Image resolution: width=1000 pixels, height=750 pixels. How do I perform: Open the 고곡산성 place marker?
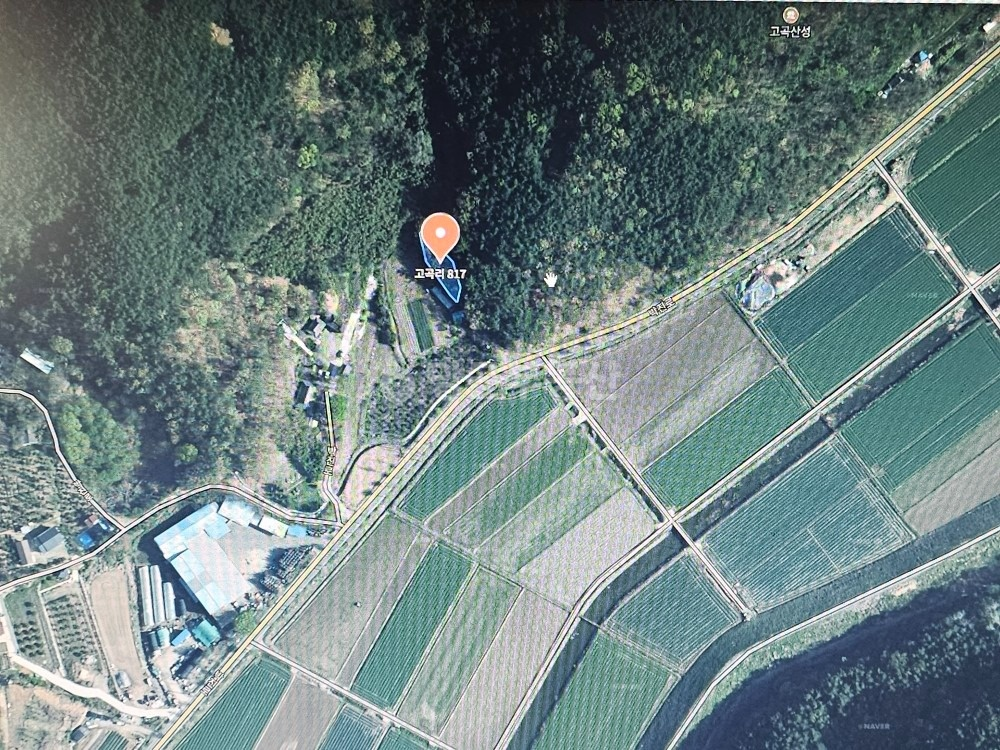coord(790,15)
